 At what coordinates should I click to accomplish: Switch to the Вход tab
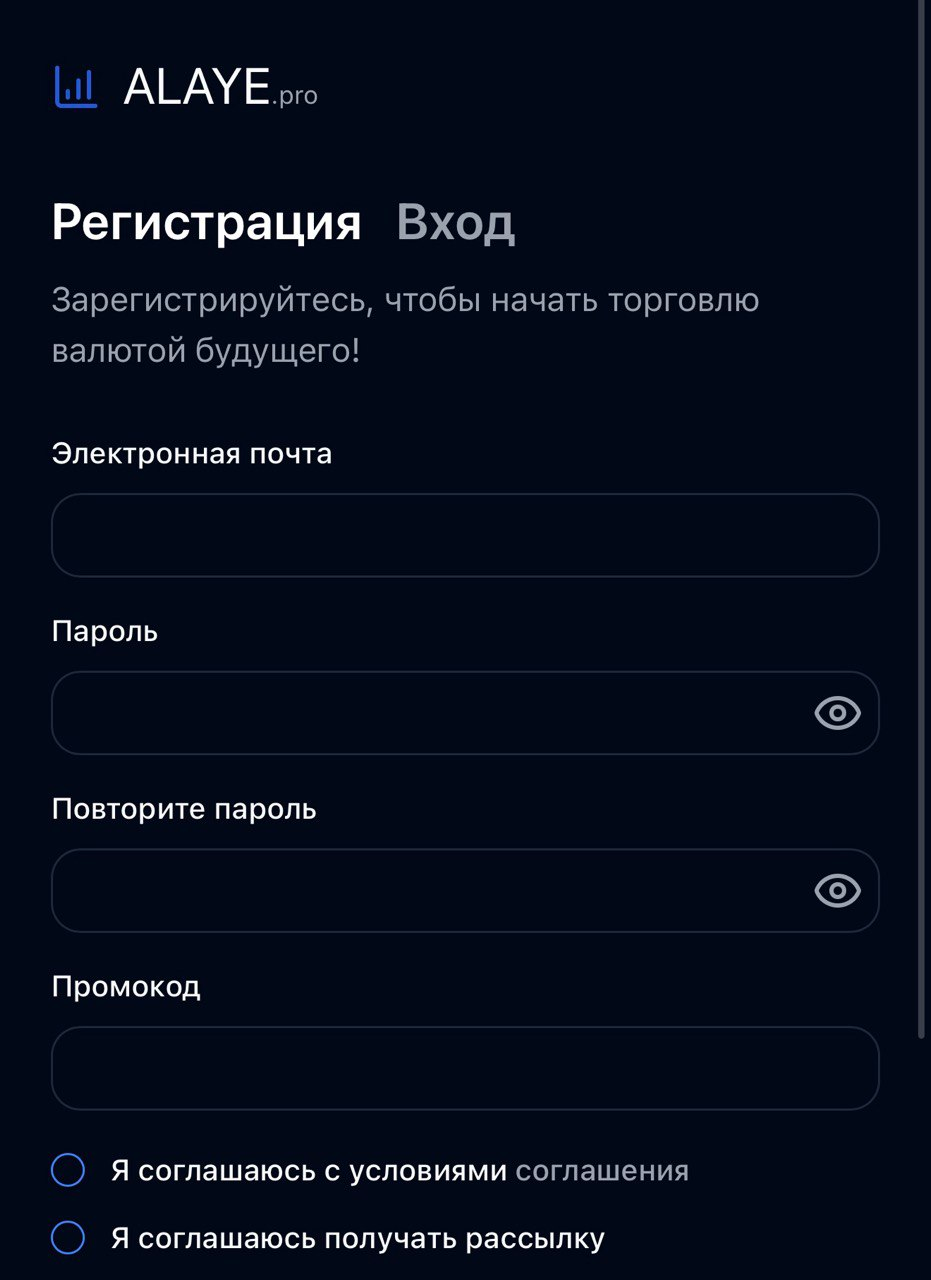pos(455,222)
